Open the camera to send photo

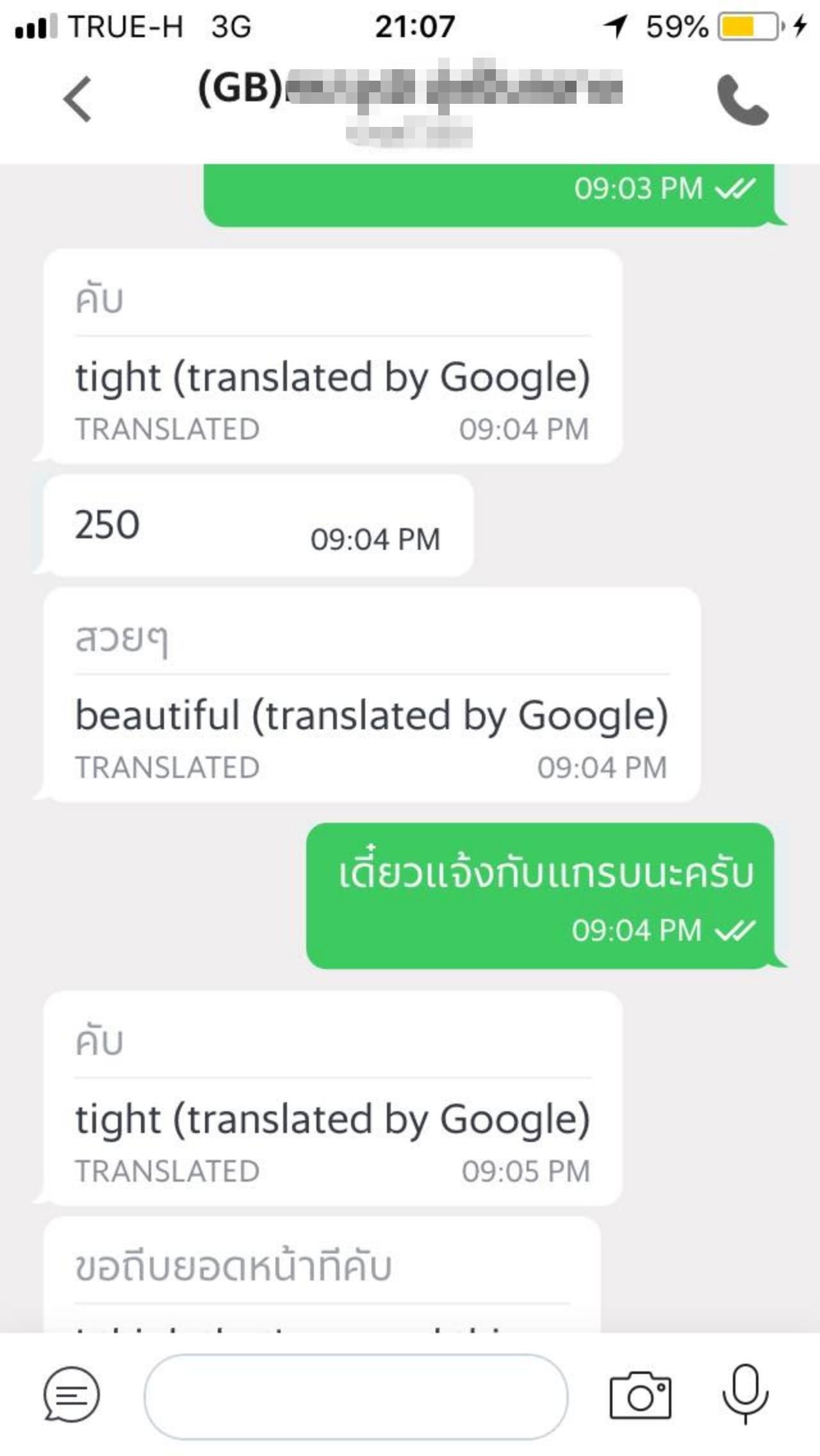click(x=640, y=1395)
